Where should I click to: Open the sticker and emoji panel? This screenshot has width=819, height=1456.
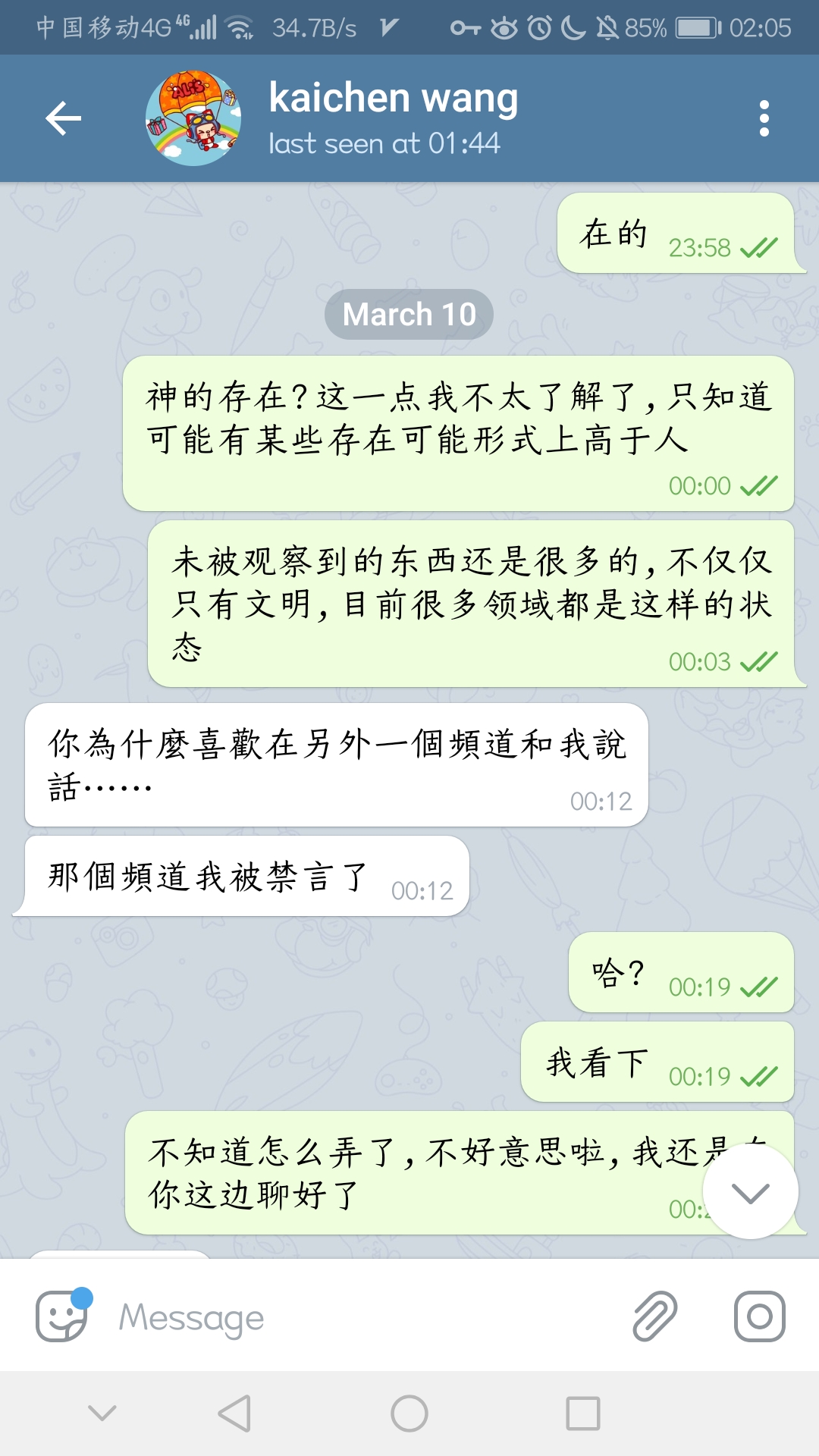tap(62, 1316)
